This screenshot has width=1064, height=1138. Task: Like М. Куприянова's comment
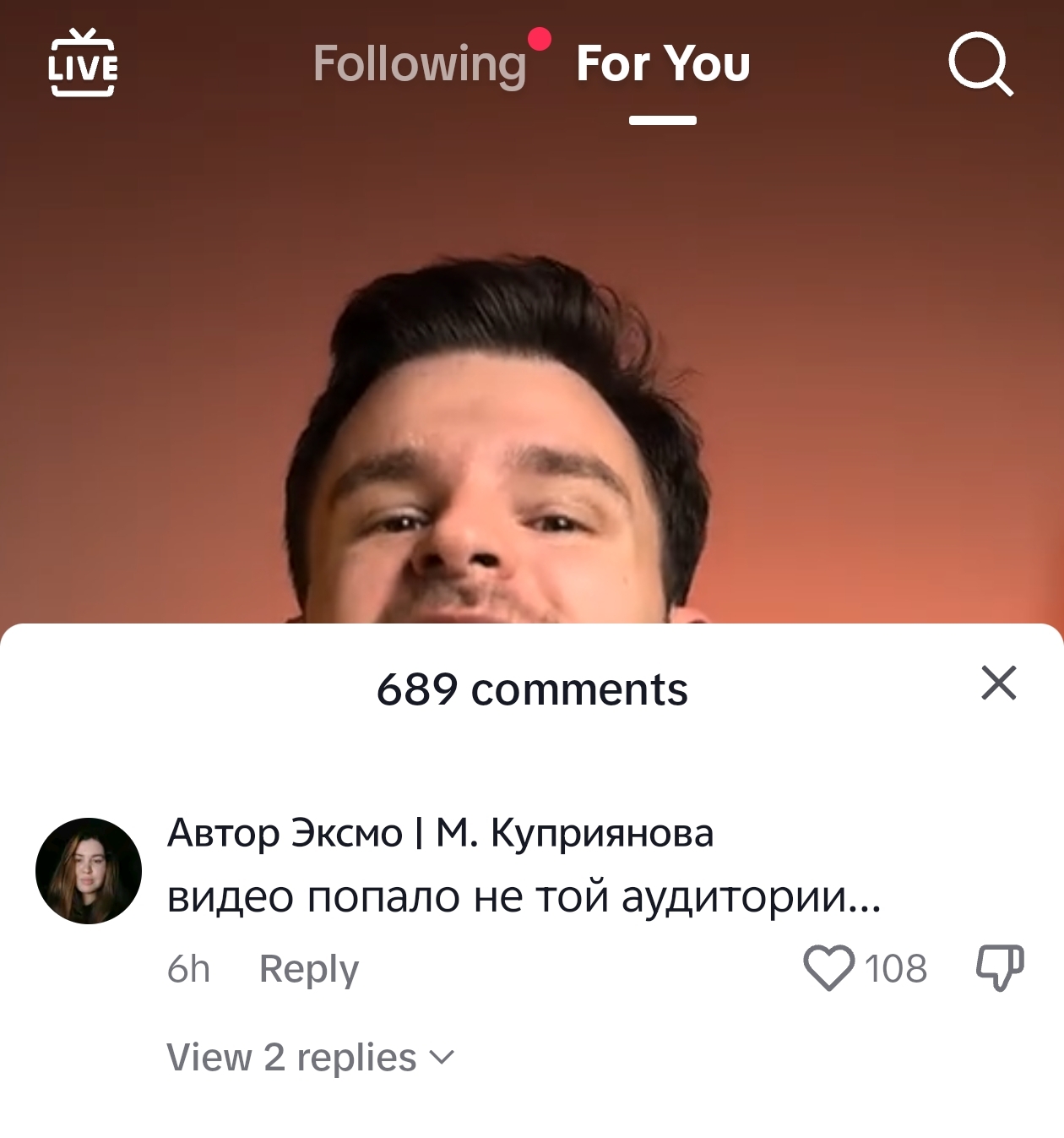pyautogui.click(x=828, y=968)
